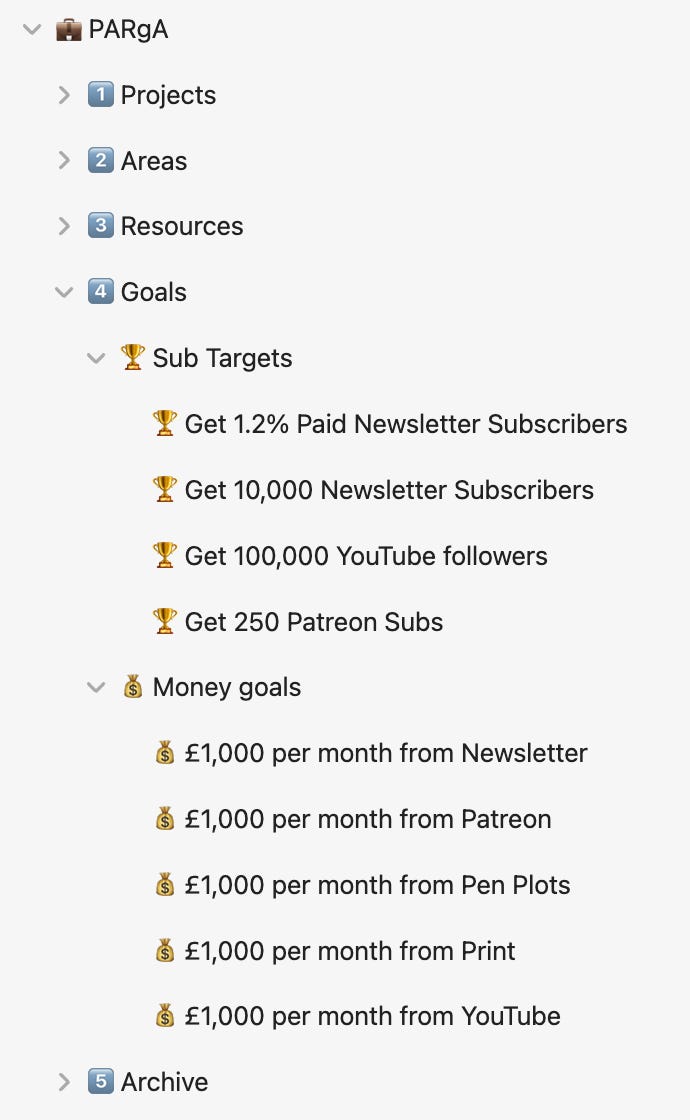
Task: Expand the Projects folder chevron
Action: coord(64,96)
